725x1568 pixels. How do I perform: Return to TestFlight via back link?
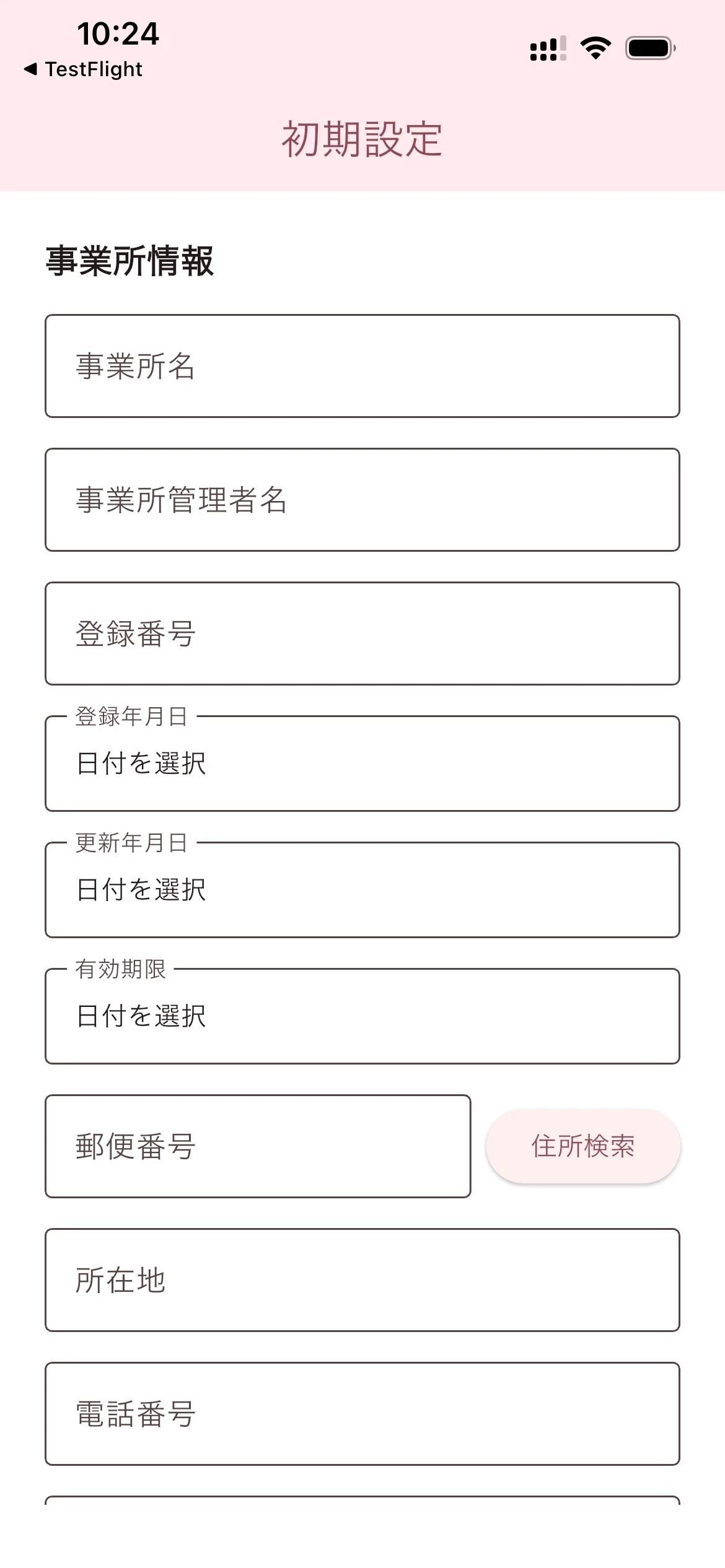click(x=84, y=69)
